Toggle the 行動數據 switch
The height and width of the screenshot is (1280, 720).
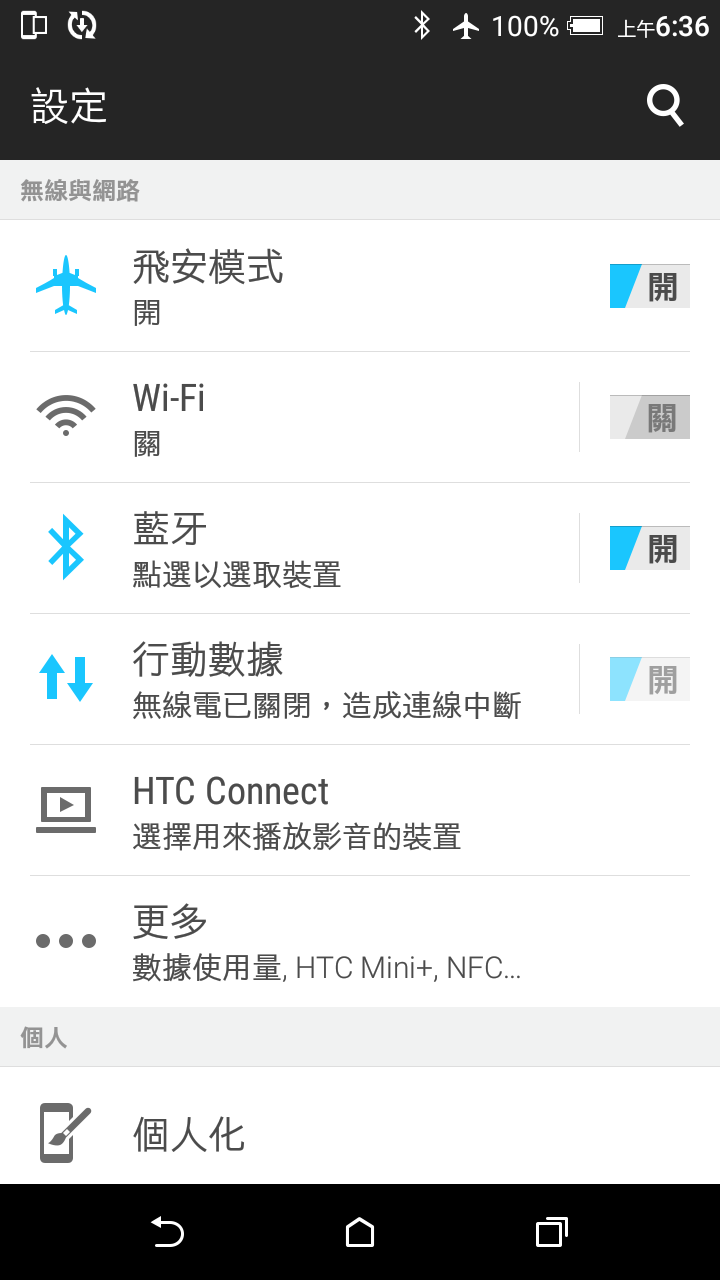tap(649, 679)
